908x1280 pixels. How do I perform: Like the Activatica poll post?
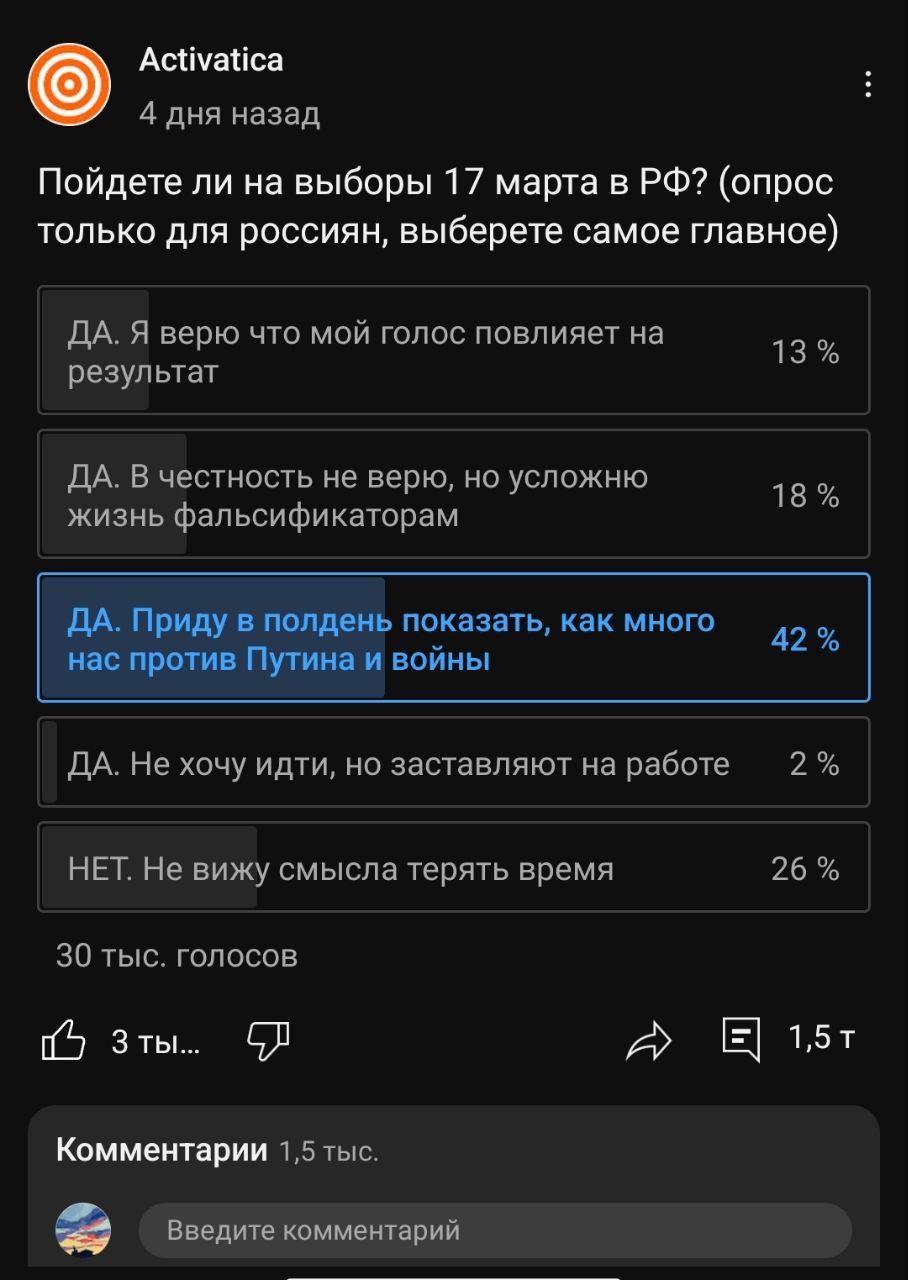coord(63,1040)
